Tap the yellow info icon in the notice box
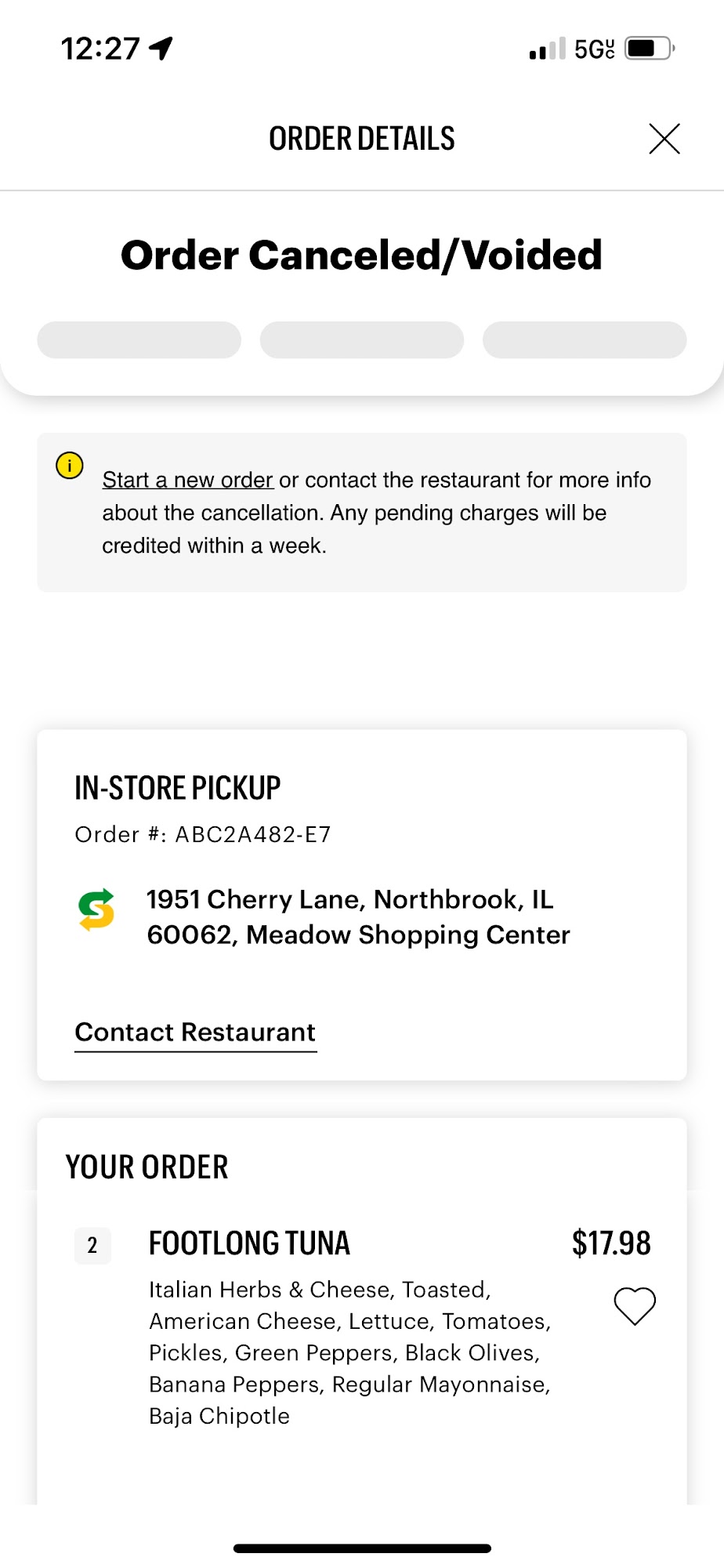The width and height of the screenshot is (724, 1568). click(69, 464)
